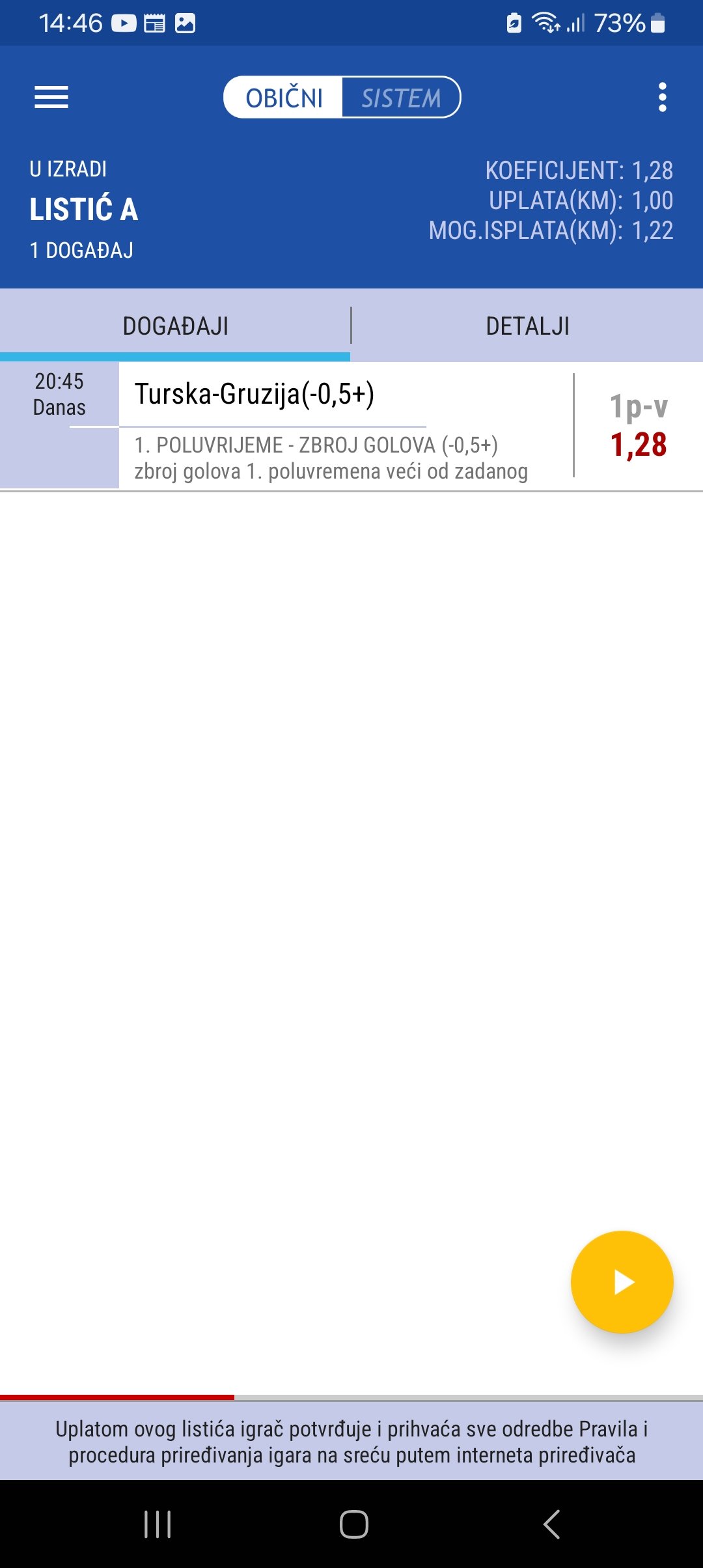
Task: Switch to SISTEM ticket mode
Action: pyautogui.click(x=401, y=98)
